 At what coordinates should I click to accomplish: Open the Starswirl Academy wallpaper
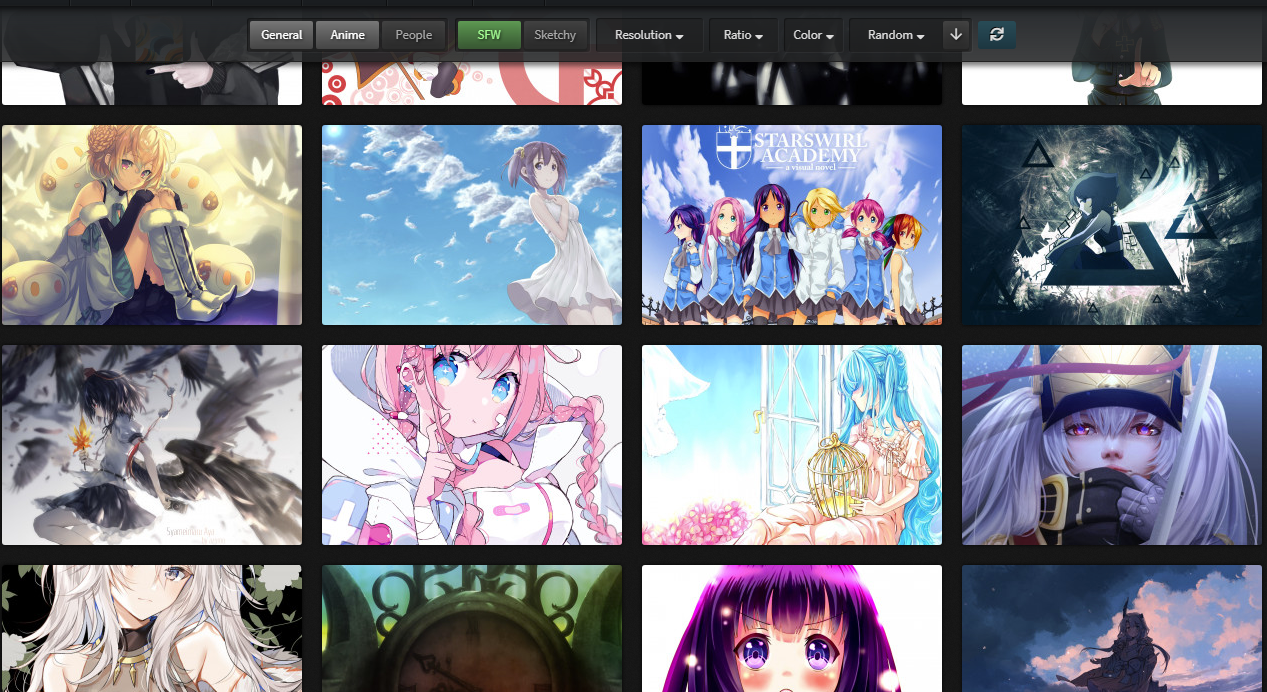[791, 224]
